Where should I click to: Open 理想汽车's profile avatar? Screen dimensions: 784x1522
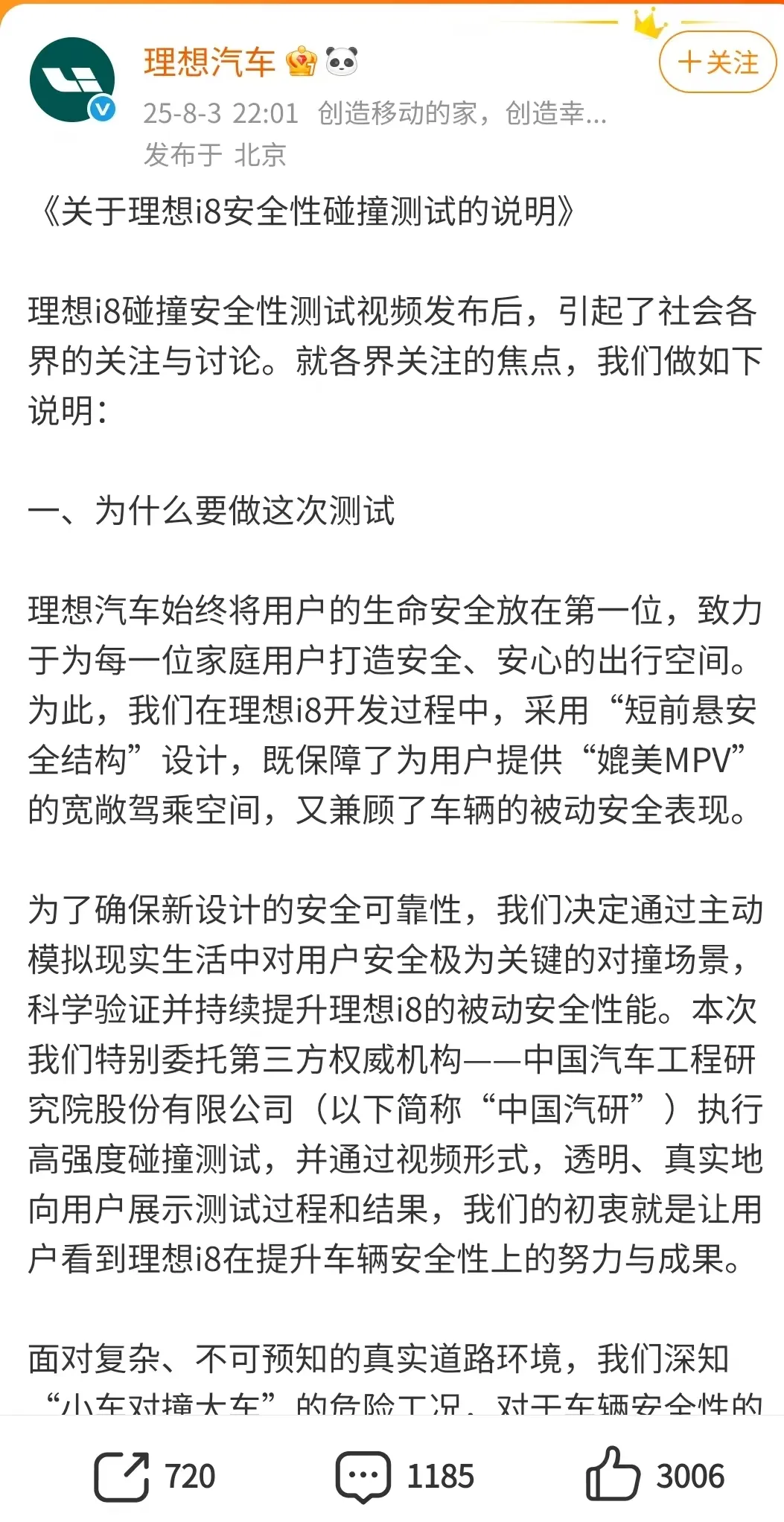click(x=72, y=80)
